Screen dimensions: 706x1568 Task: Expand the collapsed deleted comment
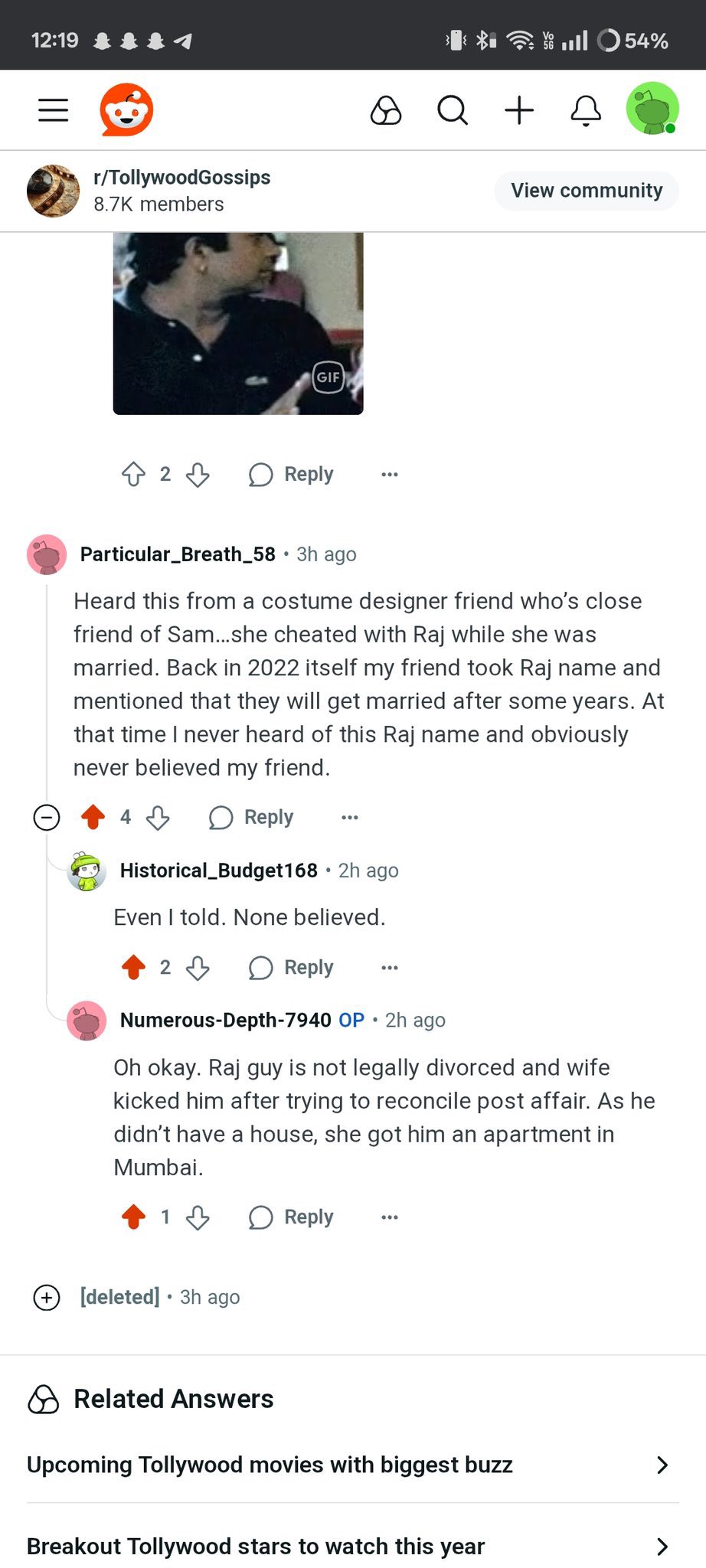[x=47, y=1298]
